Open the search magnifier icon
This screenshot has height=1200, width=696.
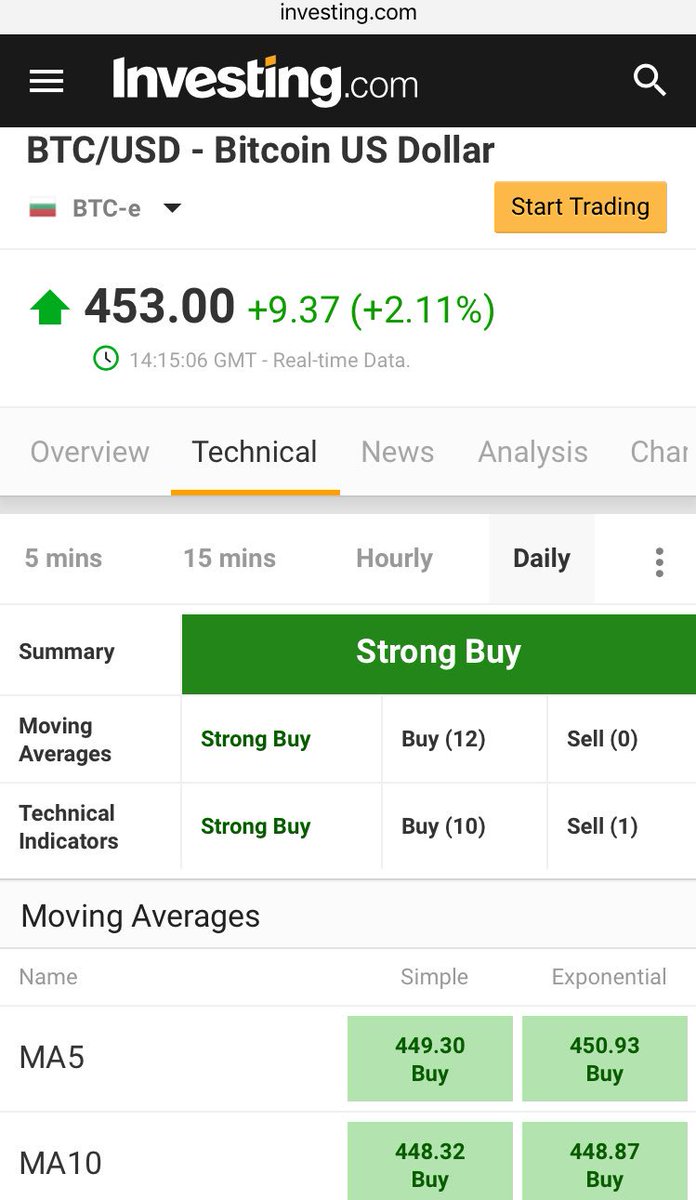(650, 80)
